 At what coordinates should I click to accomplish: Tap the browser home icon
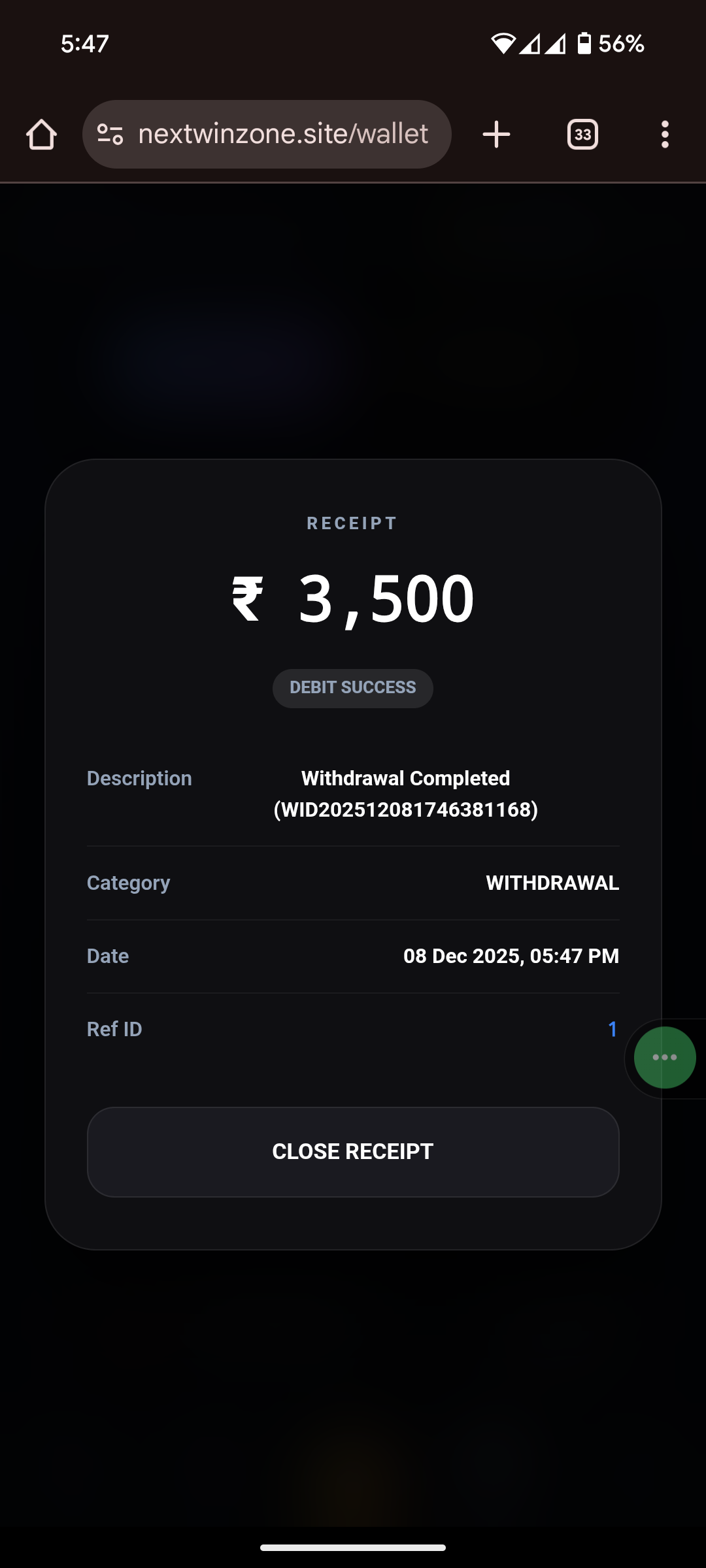coord(42,135)
